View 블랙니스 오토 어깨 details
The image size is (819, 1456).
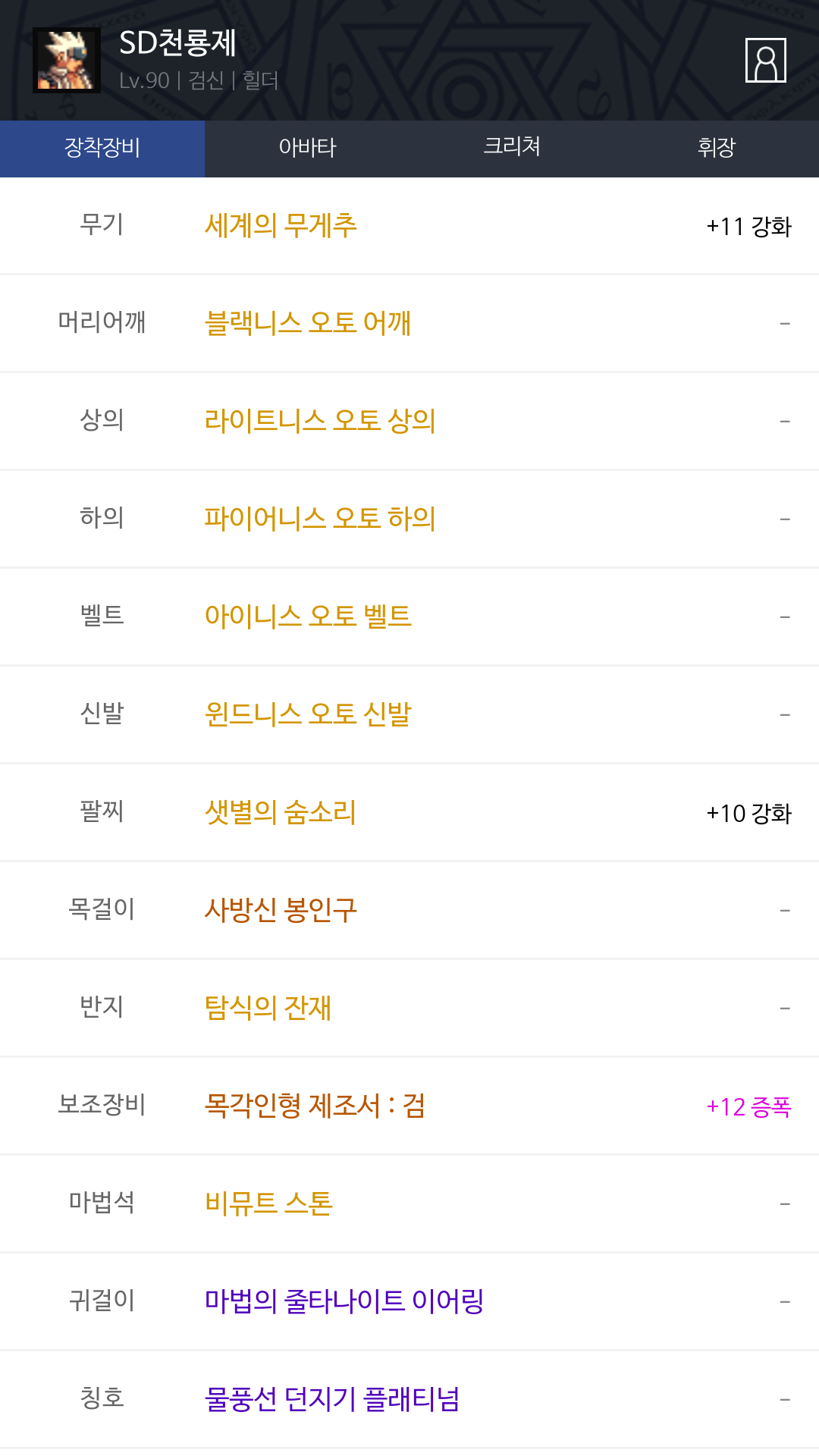point(307,324)
